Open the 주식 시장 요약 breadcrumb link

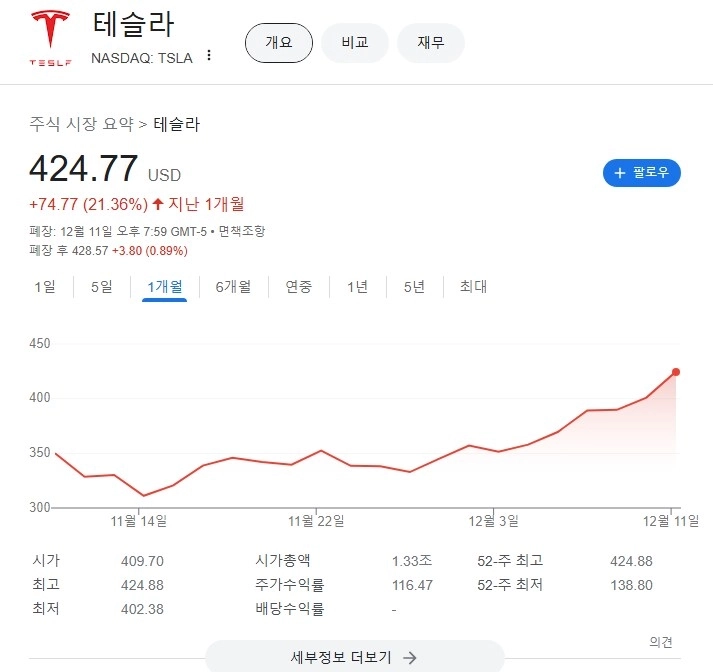pyautogui.click(x=80, y=124)
